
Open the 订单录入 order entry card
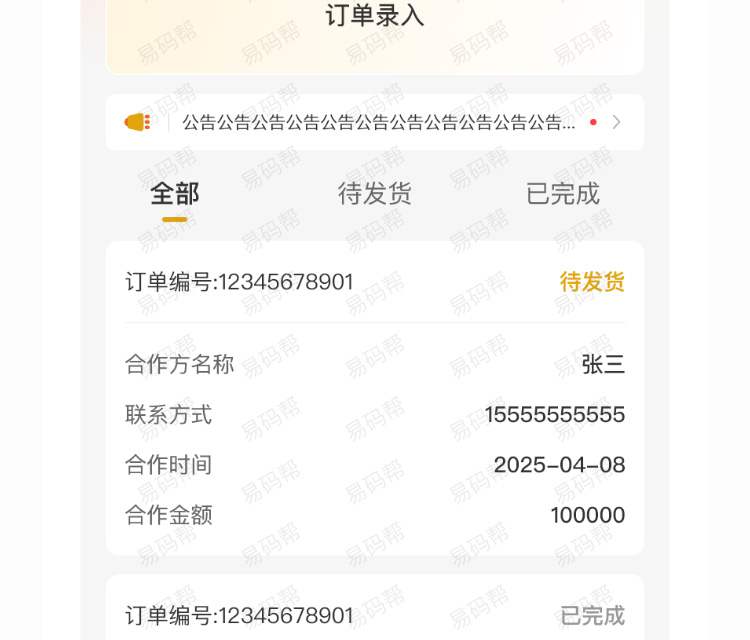375,30
